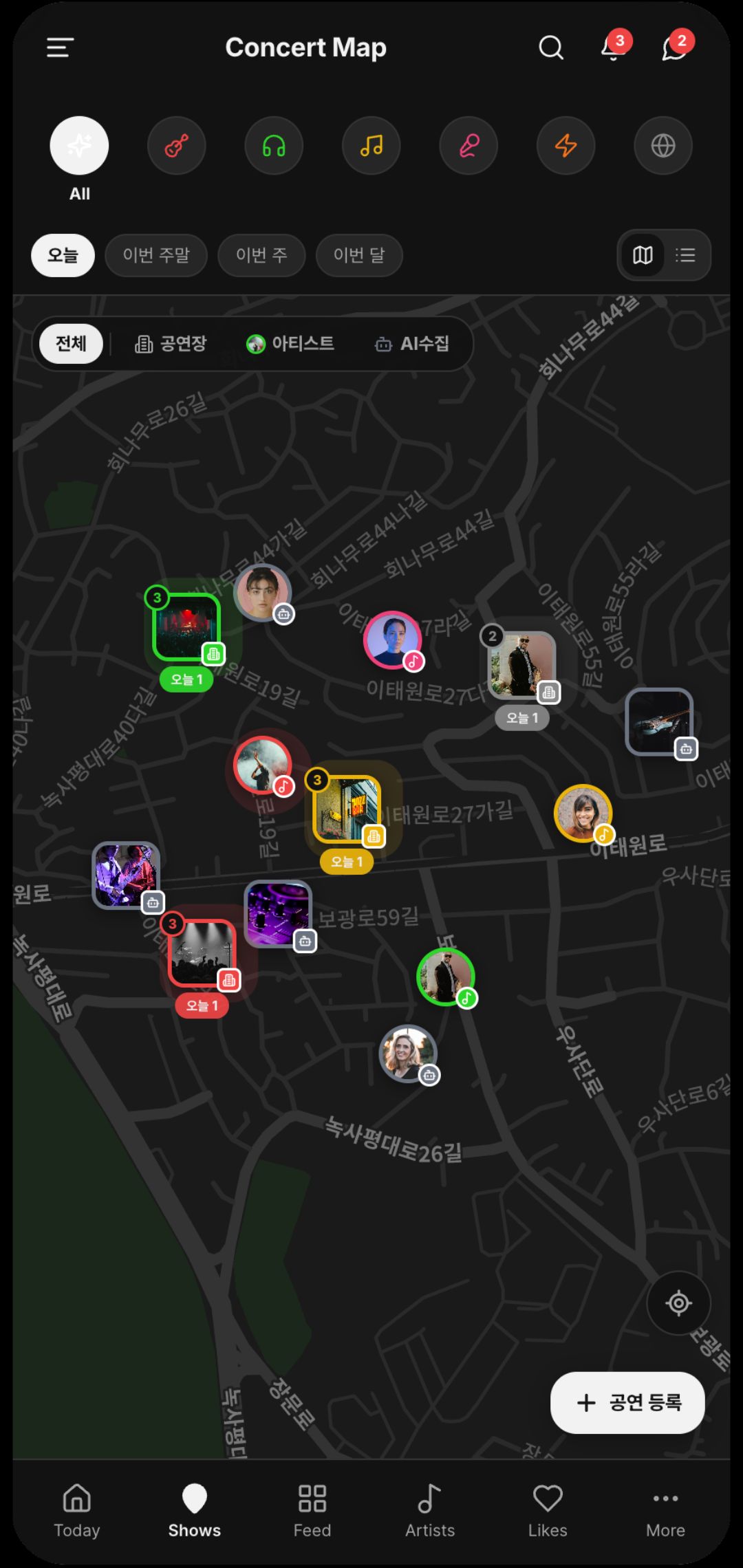Open the Likes tab

pyautogui.click(x=548, y=1510)
